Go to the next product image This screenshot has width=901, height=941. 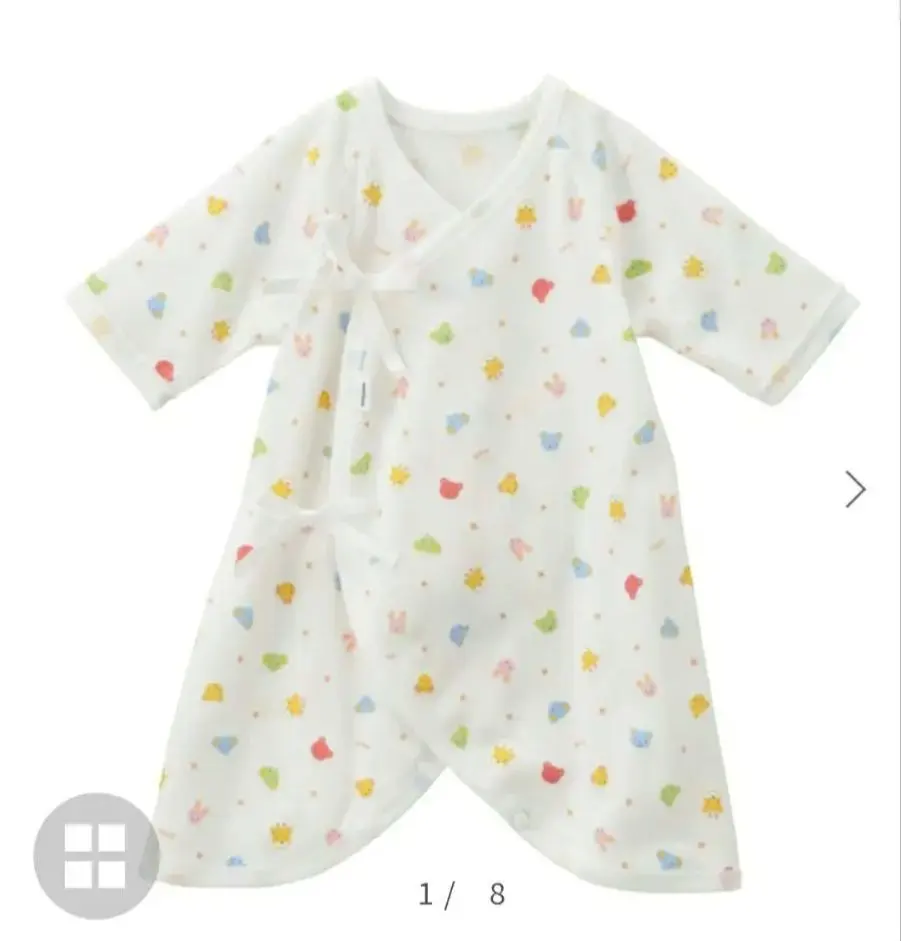(855, 489)
